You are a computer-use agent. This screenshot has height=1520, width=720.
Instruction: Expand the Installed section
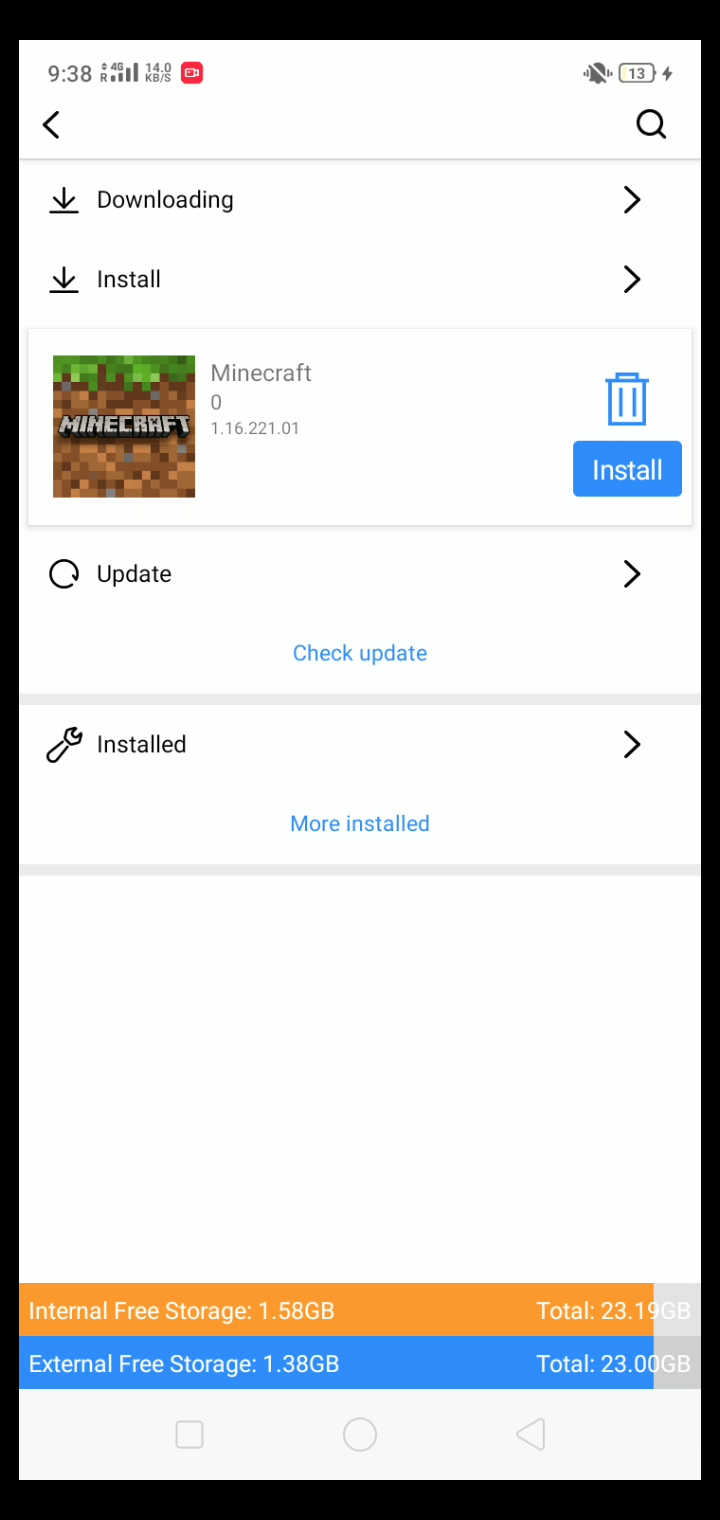coord(631,744)
